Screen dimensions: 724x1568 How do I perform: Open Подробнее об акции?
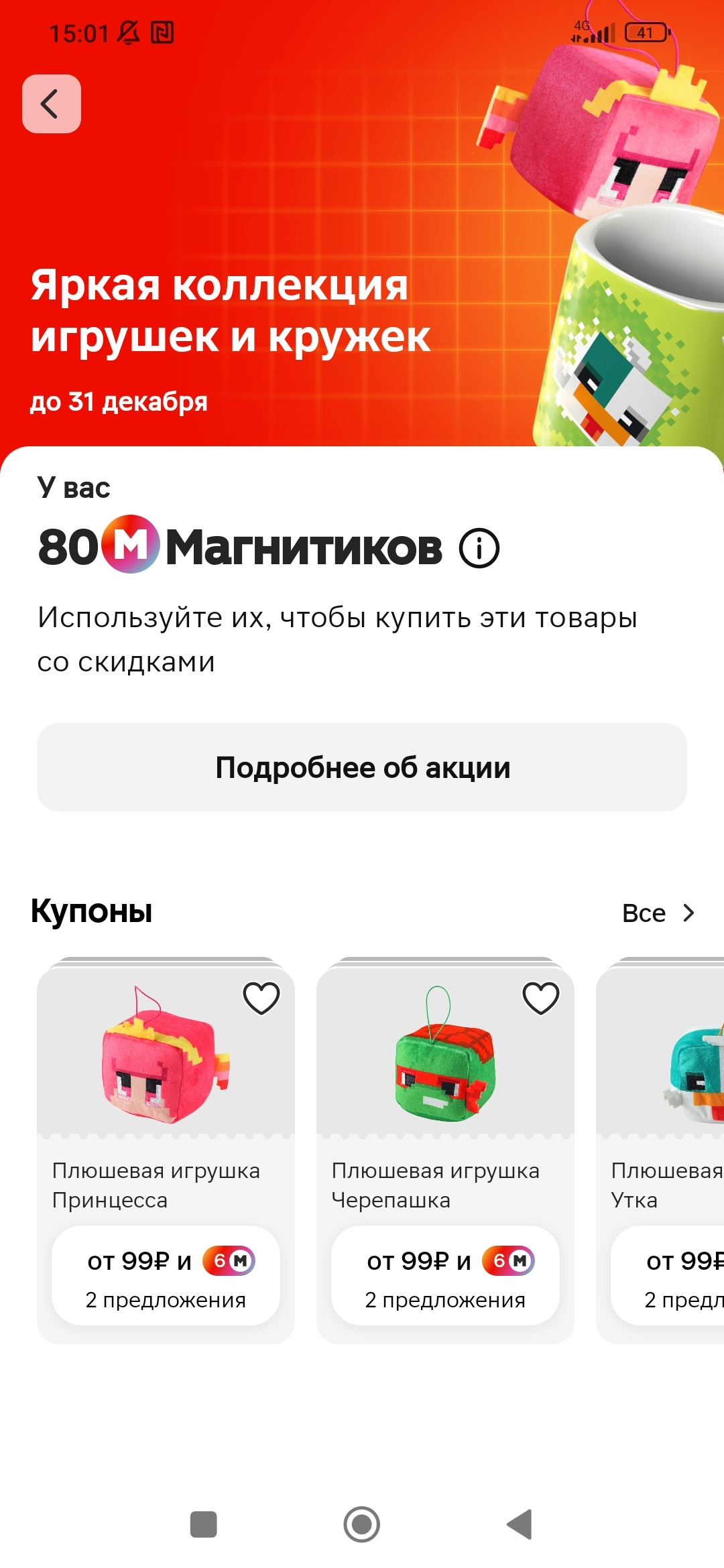point(362,767)
